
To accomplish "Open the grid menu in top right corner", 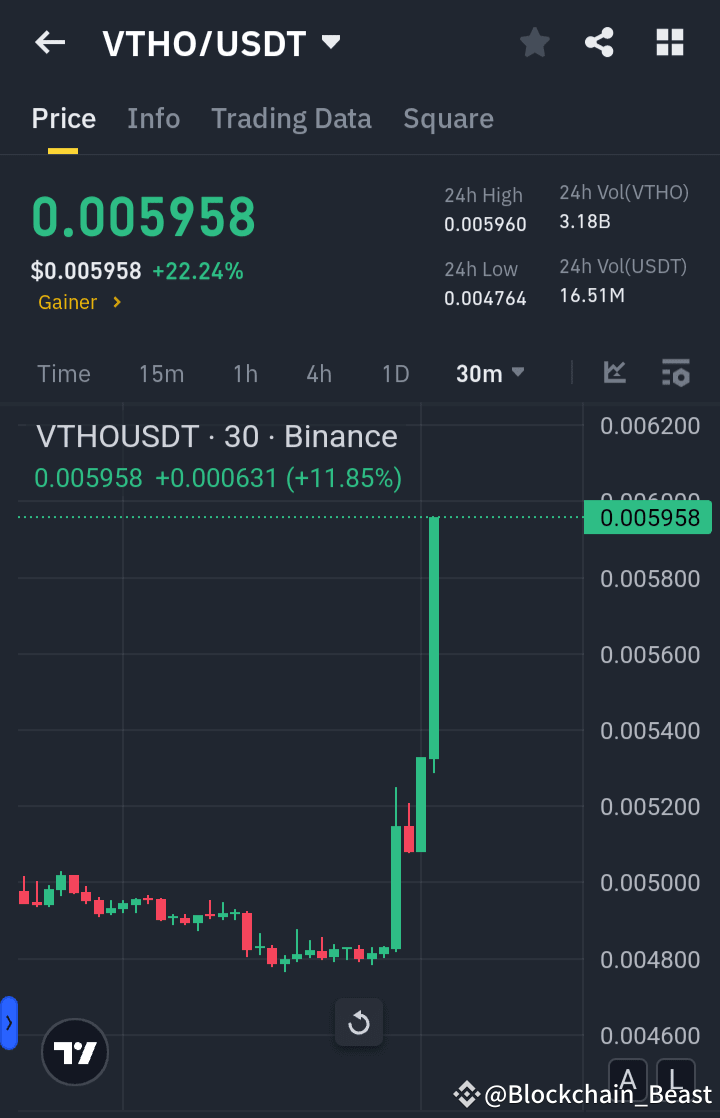I will tap(669, 42).
